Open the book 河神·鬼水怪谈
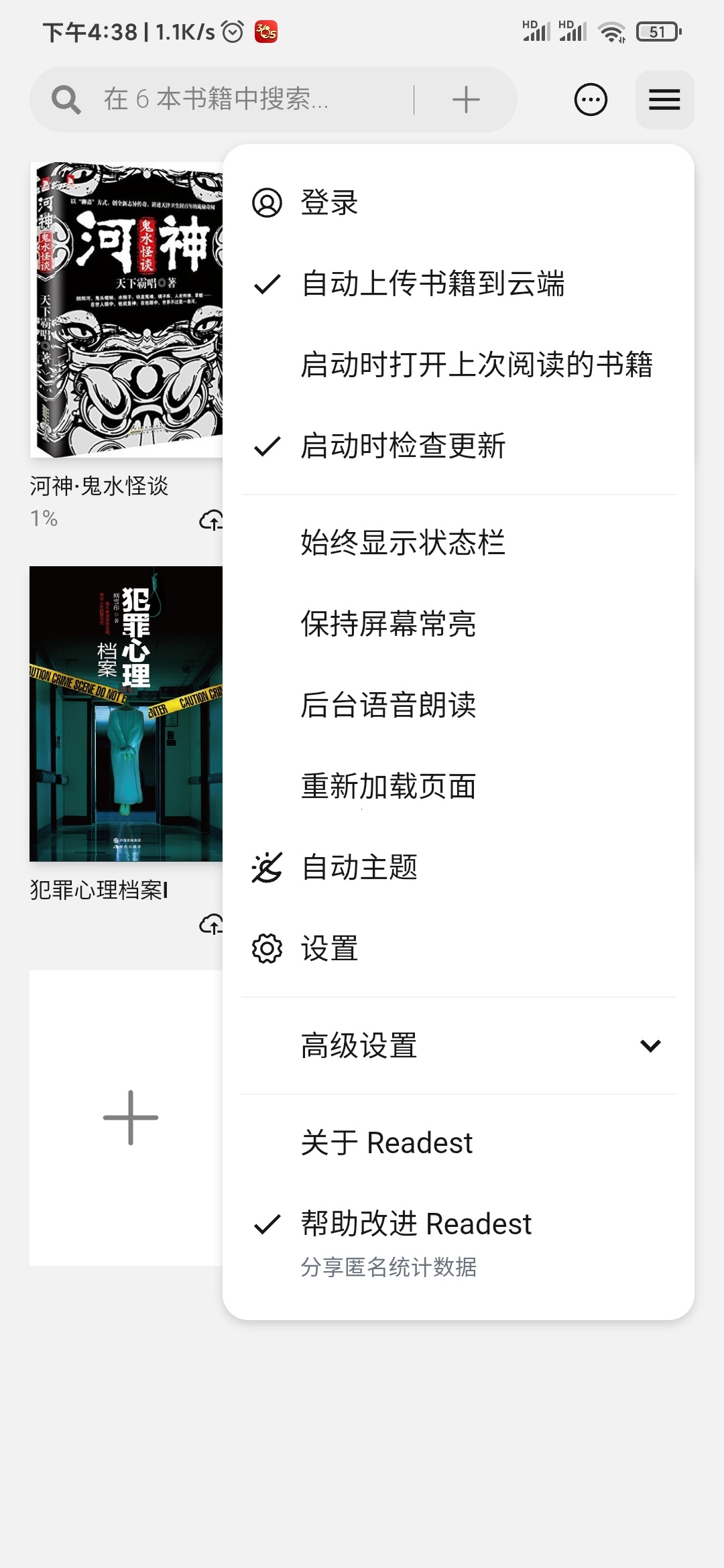 coord(126,310)
